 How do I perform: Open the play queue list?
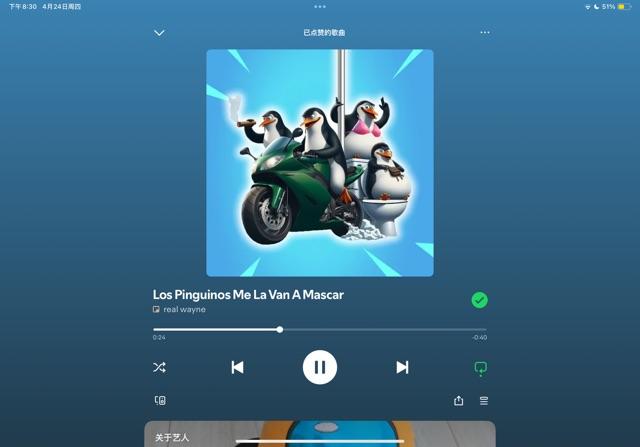click(x=484, y=400)
